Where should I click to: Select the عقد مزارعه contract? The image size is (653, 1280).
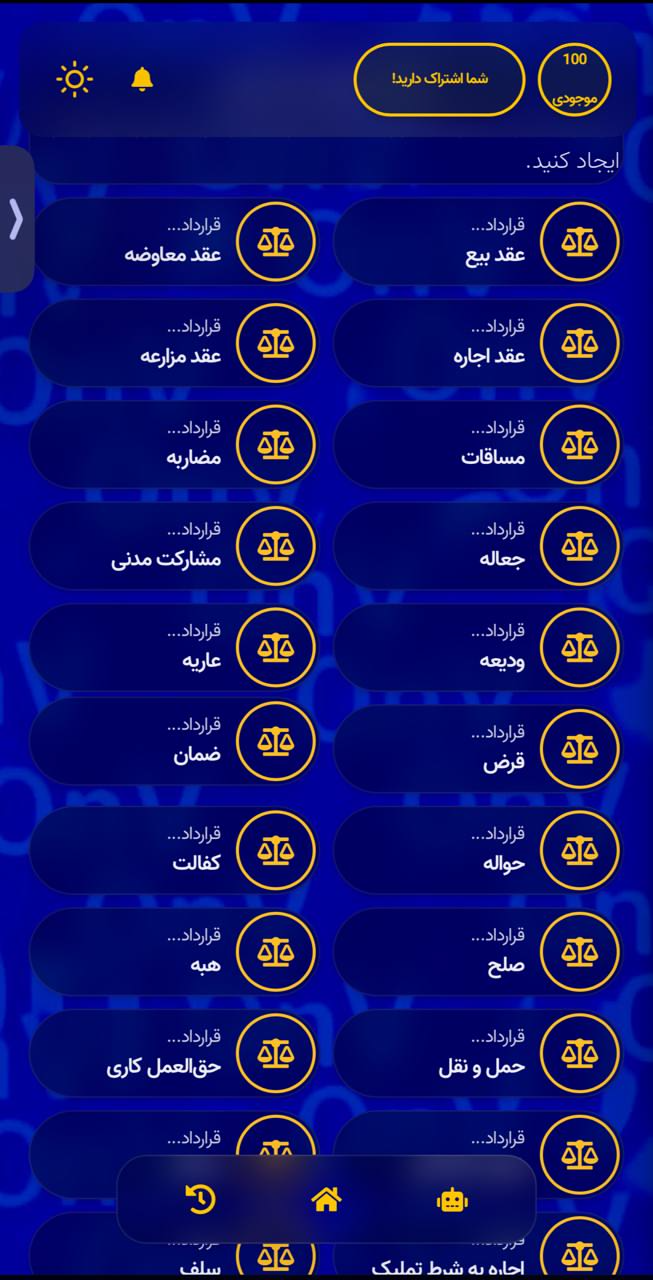coord(173,343)
